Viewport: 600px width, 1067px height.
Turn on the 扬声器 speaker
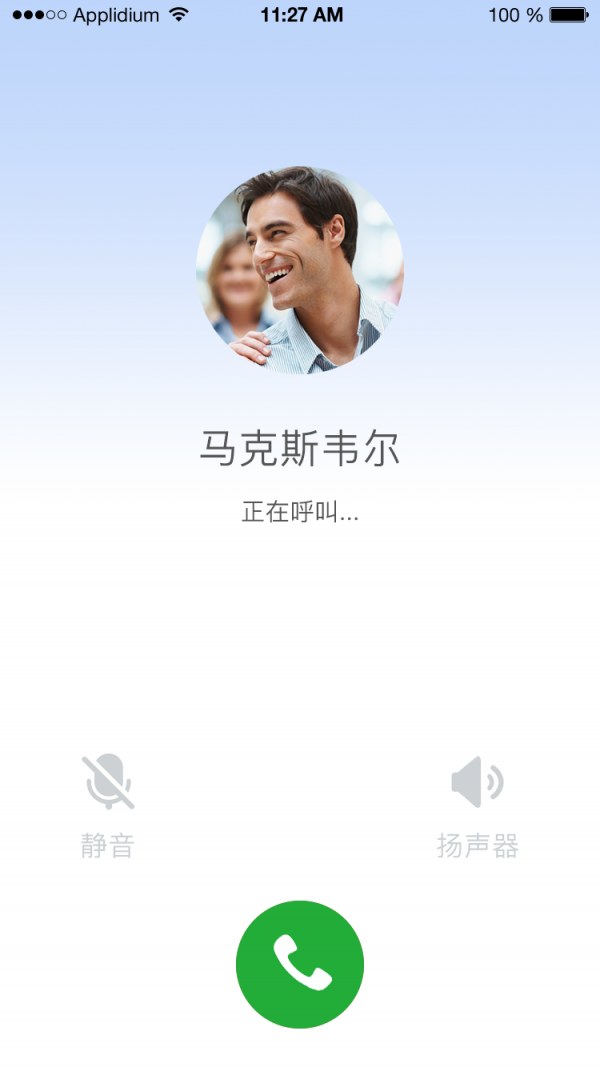pyautogui.click(x=477, y=783)
